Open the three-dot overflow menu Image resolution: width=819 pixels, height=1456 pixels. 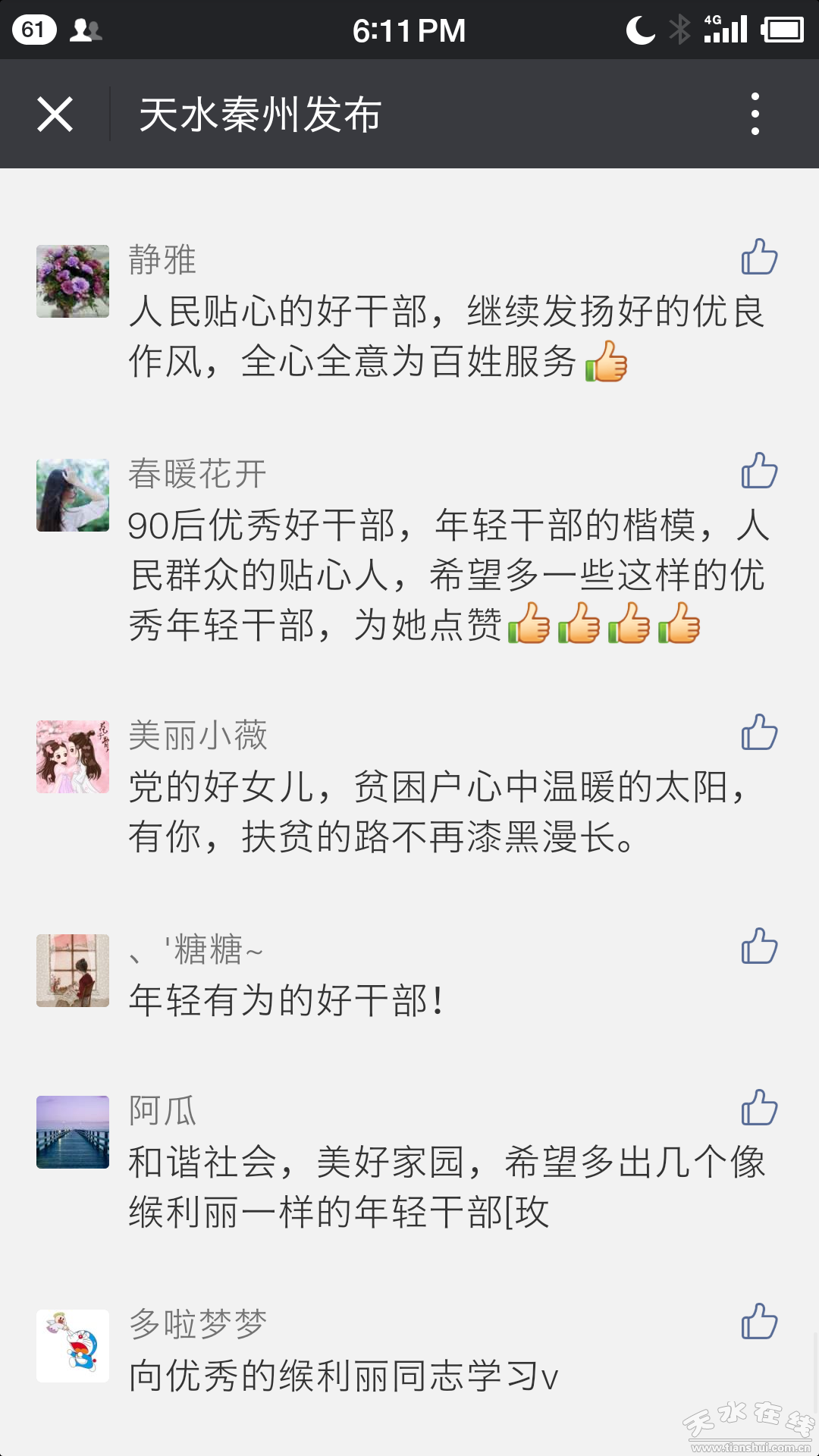[x=755, y=115]
